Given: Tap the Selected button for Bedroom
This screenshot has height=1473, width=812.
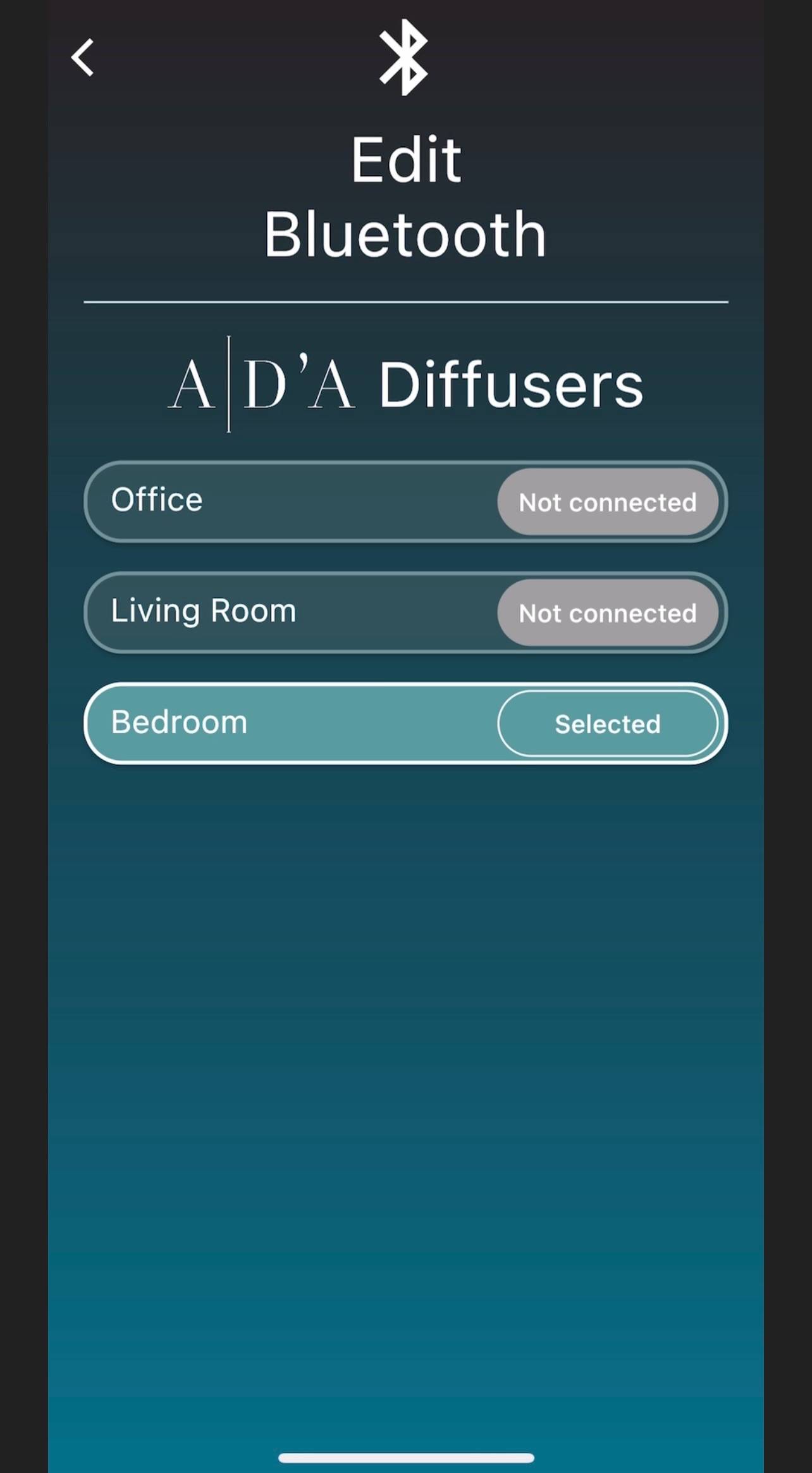Looking at the screenshot, I should (x=607, y=723).
